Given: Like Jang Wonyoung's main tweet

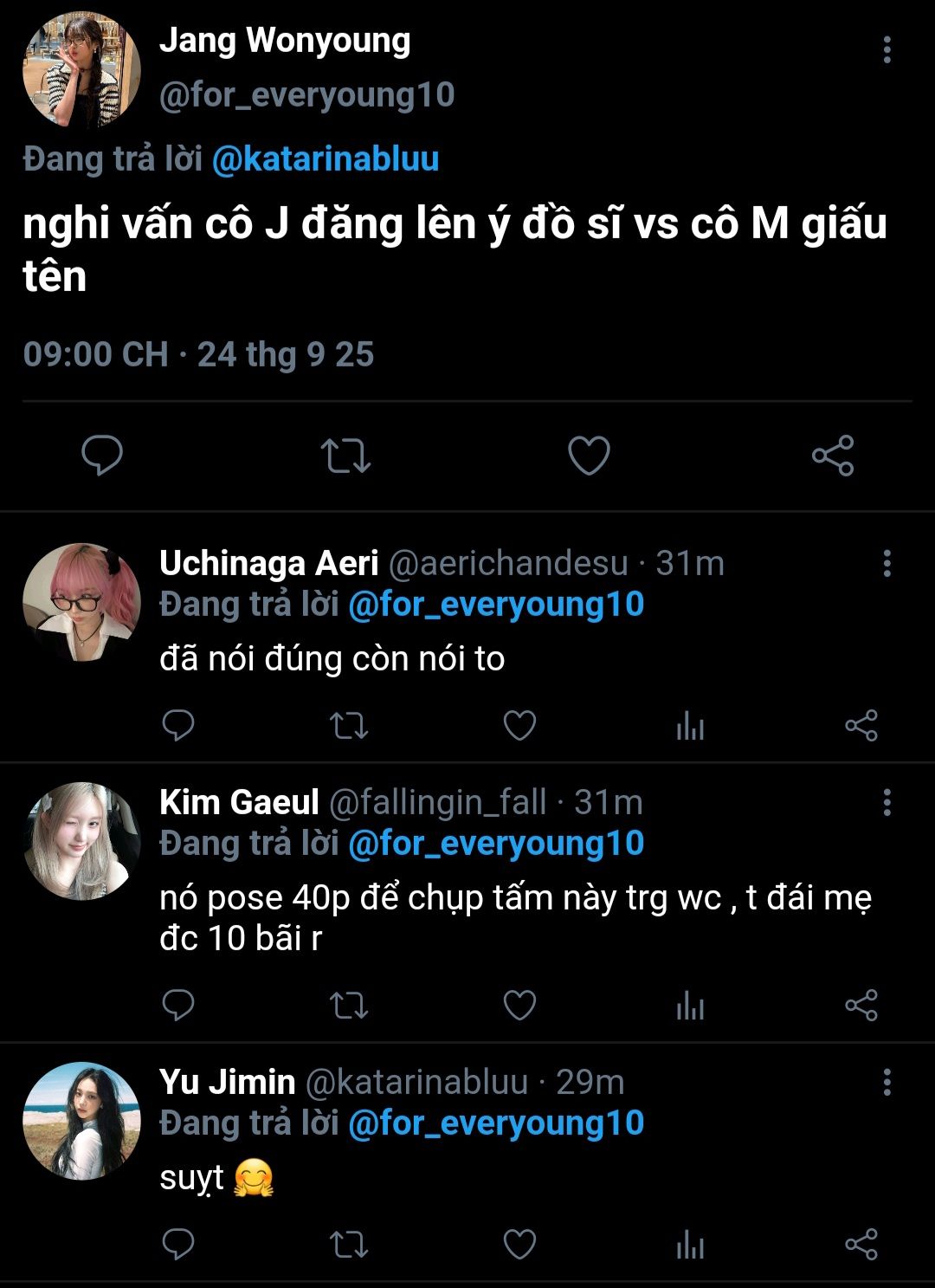Looking at the screenshot, I should [589, 456].
